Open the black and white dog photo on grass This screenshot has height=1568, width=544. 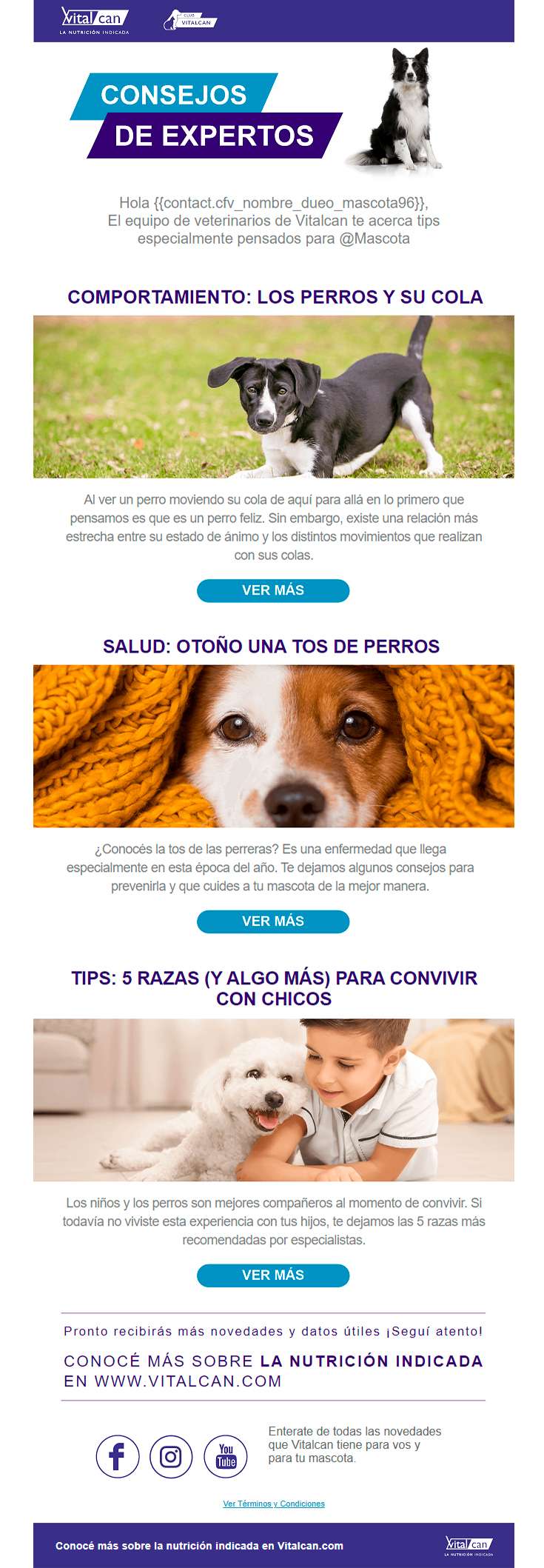click(x=273, y=396)
